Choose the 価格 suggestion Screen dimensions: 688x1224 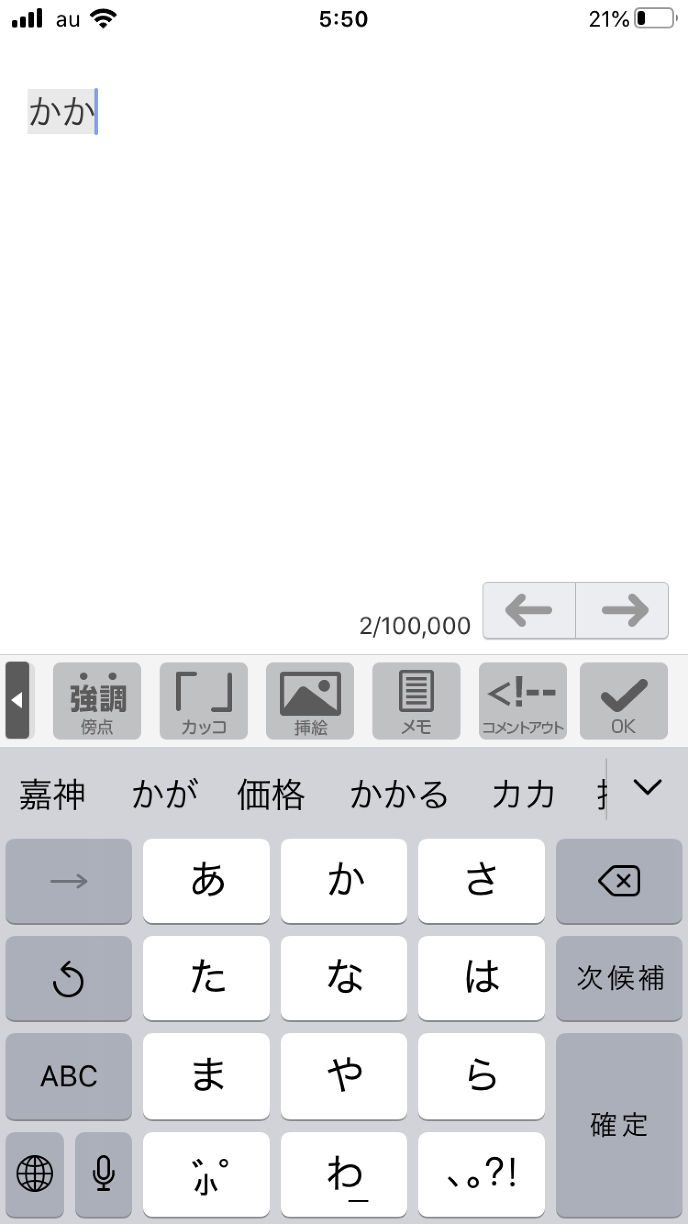tap(270, 795)
